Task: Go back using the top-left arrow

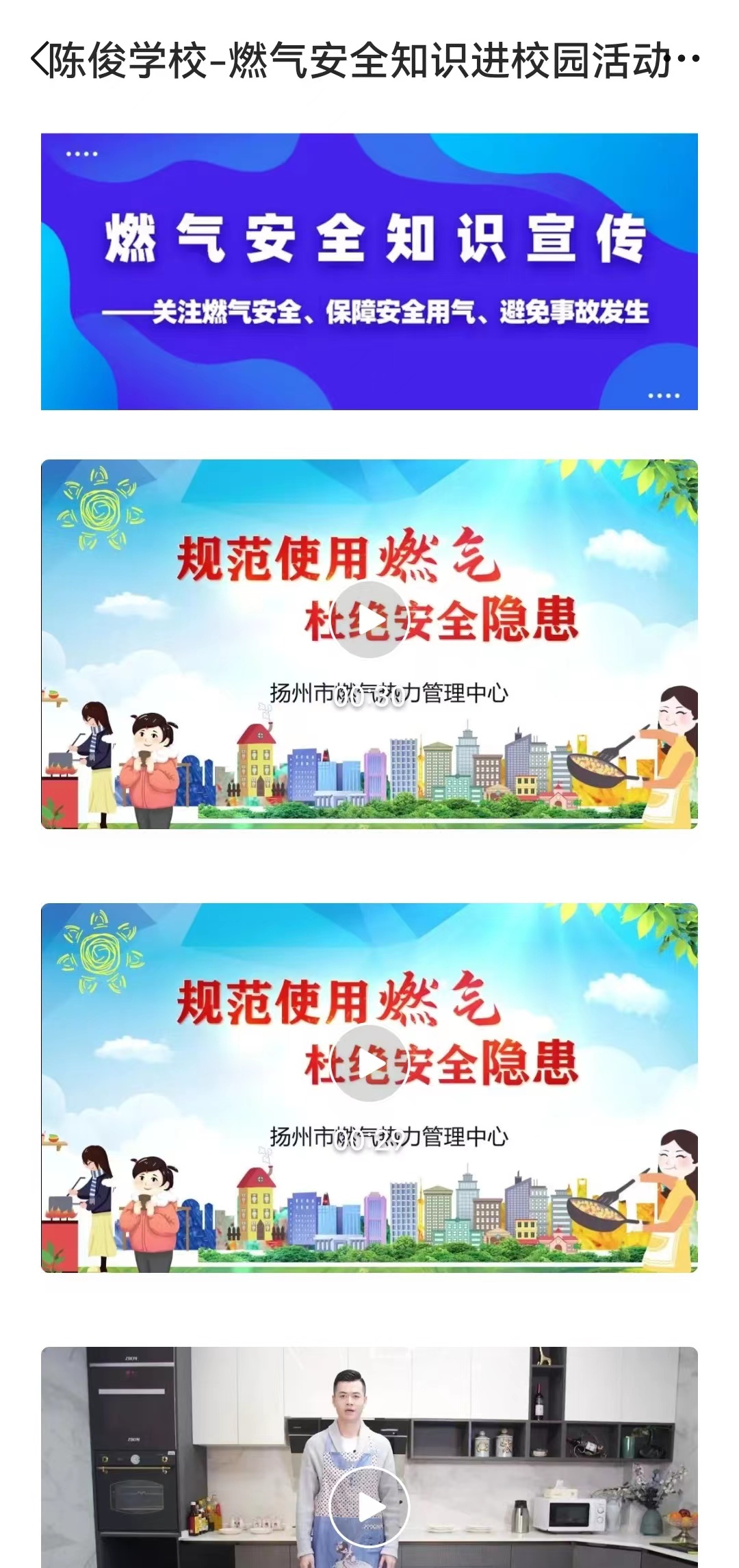Action: [x=40, y=60]
